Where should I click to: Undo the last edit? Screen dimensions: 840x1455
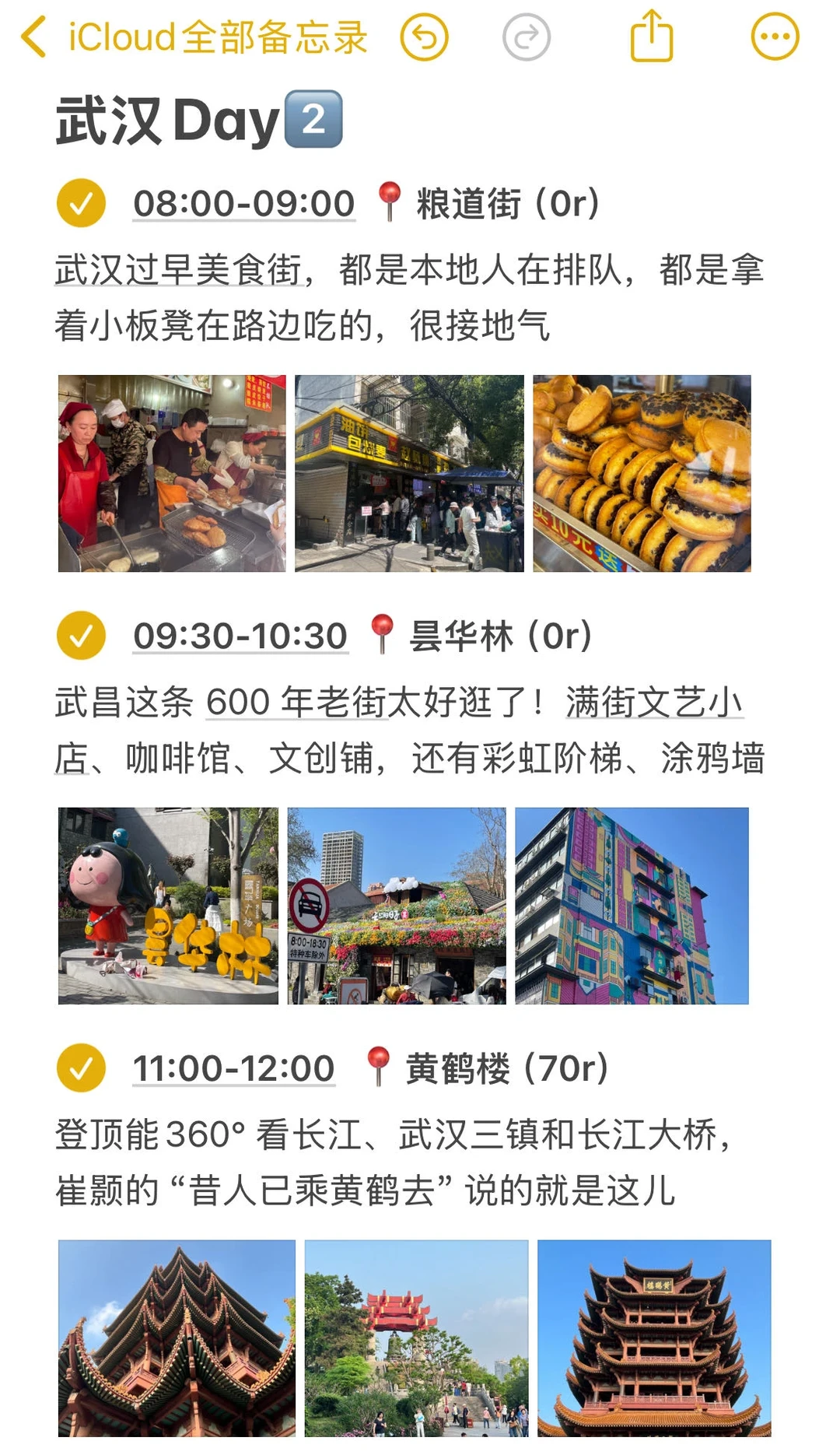(424, 37)
